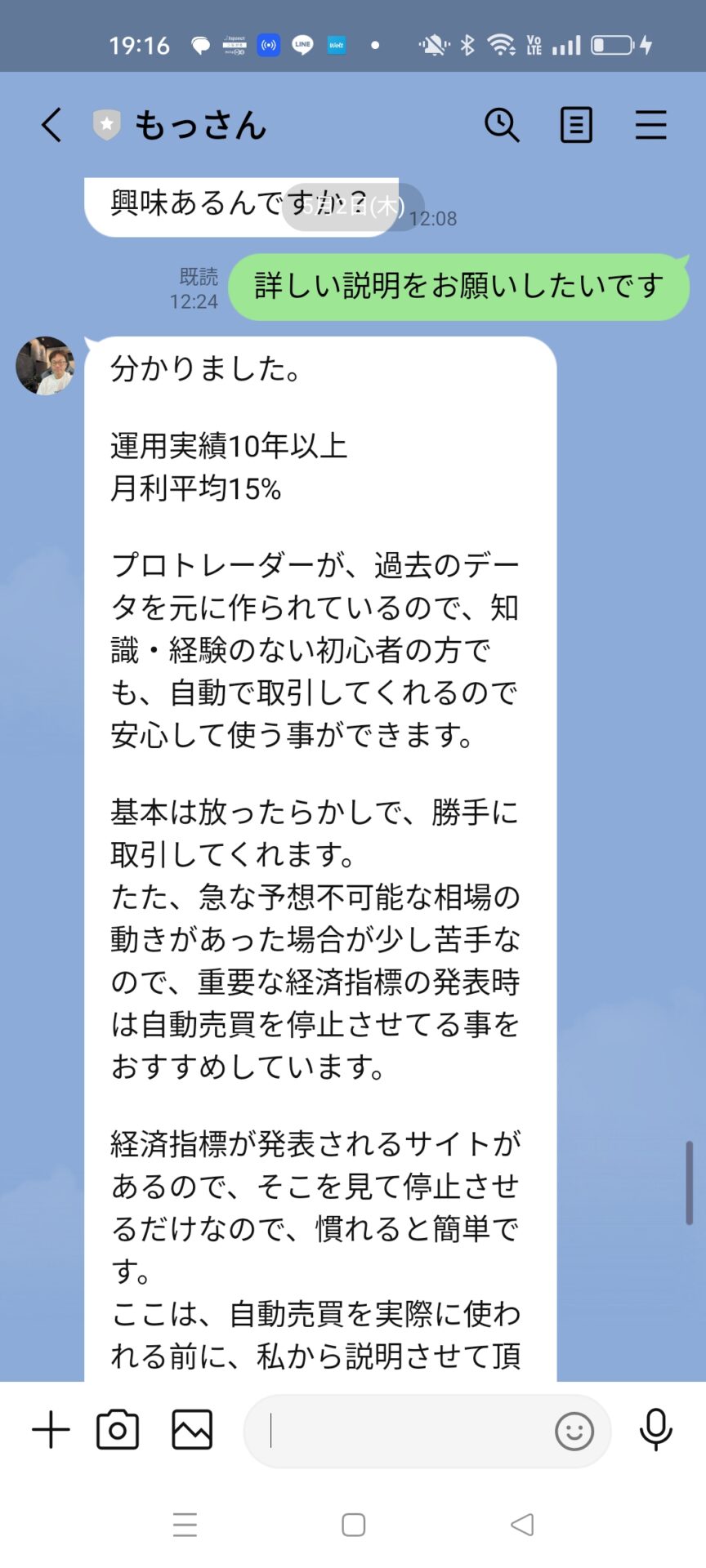Launch the camera from the chat
Screen dimensions: 706x1568
tap(118, 1430)
